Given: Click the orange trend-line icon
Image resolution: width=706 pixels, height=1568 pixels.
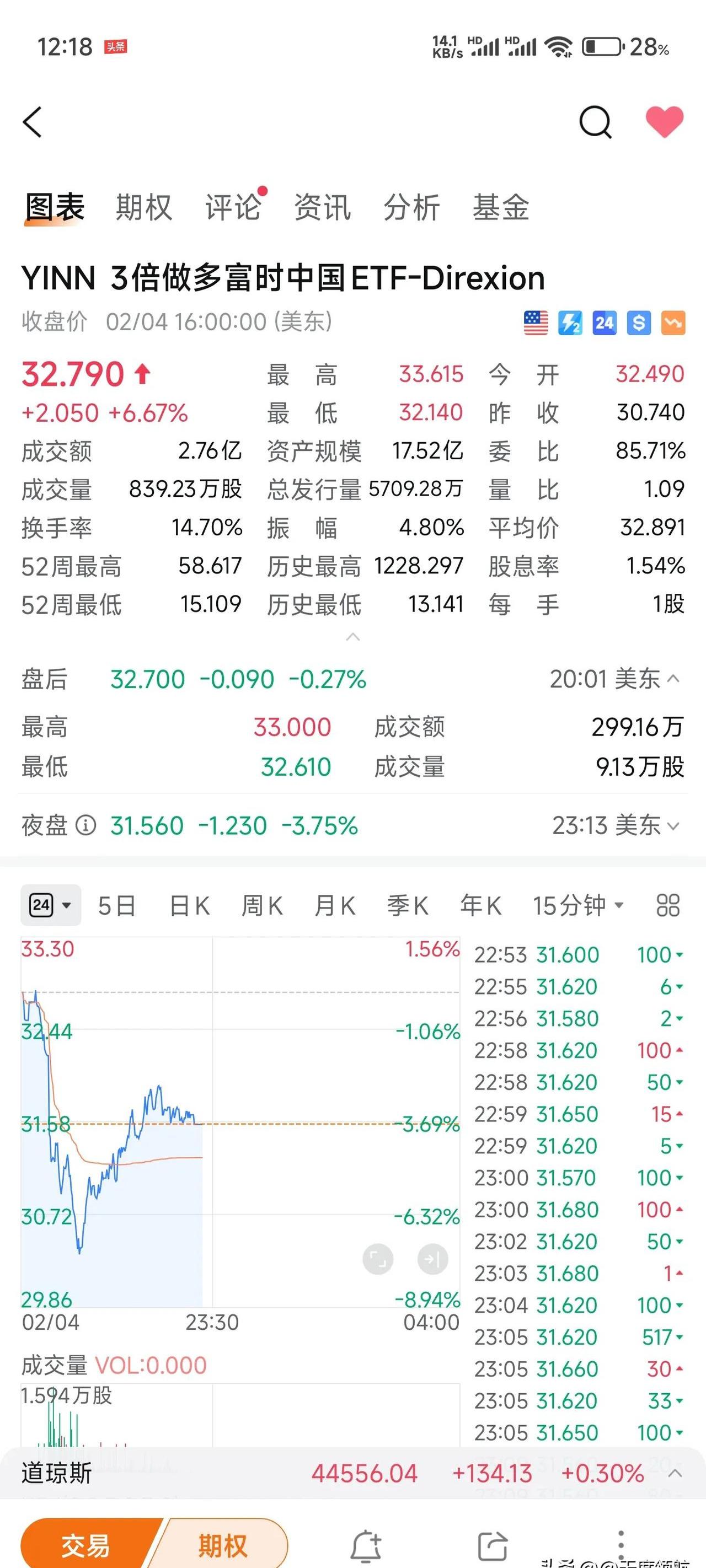Looking at the screenshot, I should (672, 322).
